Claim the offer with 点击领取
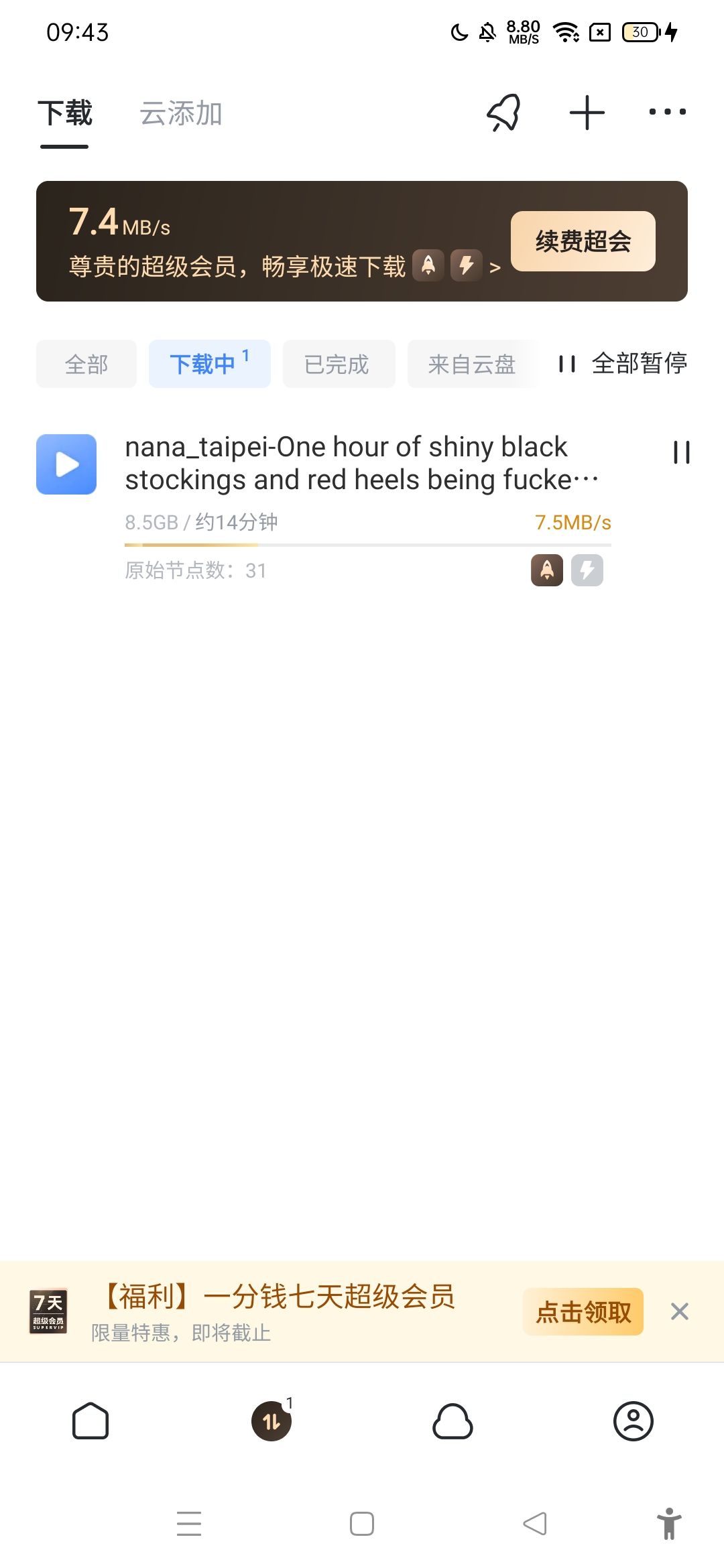The width and height of the screenshot is (724, 1568). click(x=583, y=1312)
